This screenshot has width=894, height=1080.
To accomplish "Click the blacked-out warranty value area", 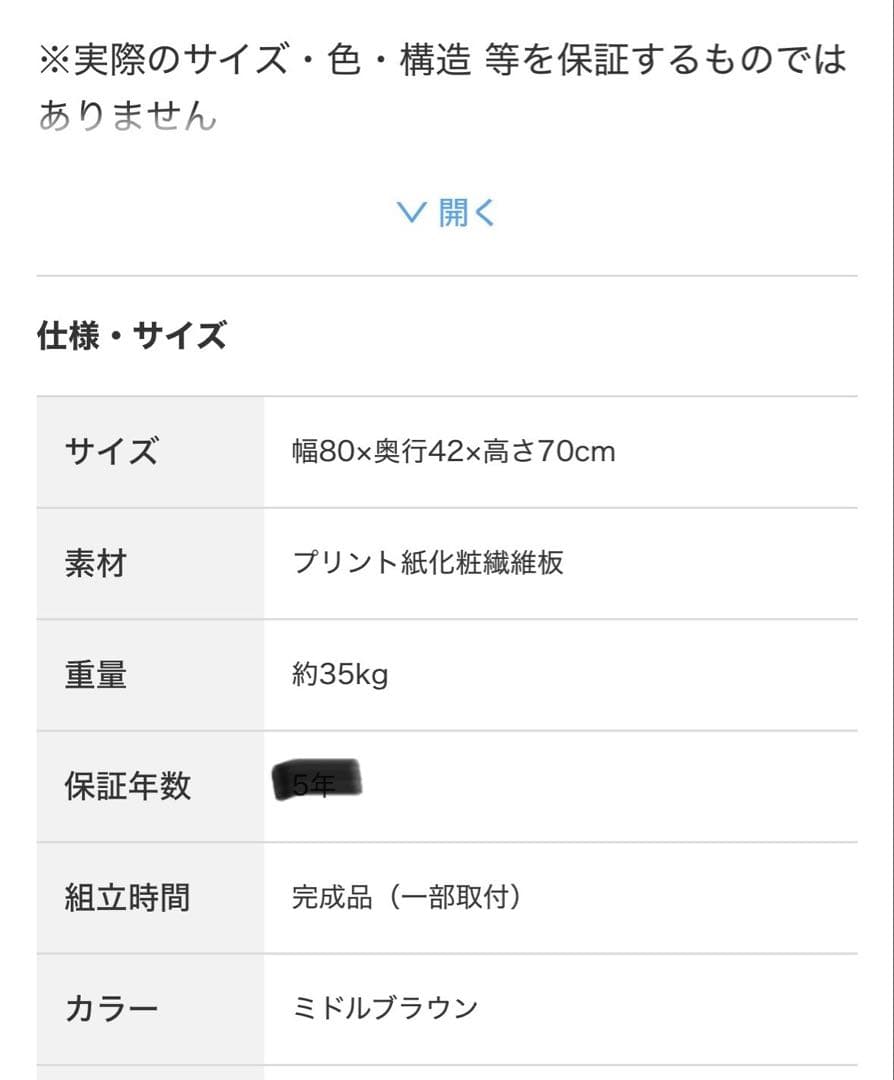I will tap(315, 782).
